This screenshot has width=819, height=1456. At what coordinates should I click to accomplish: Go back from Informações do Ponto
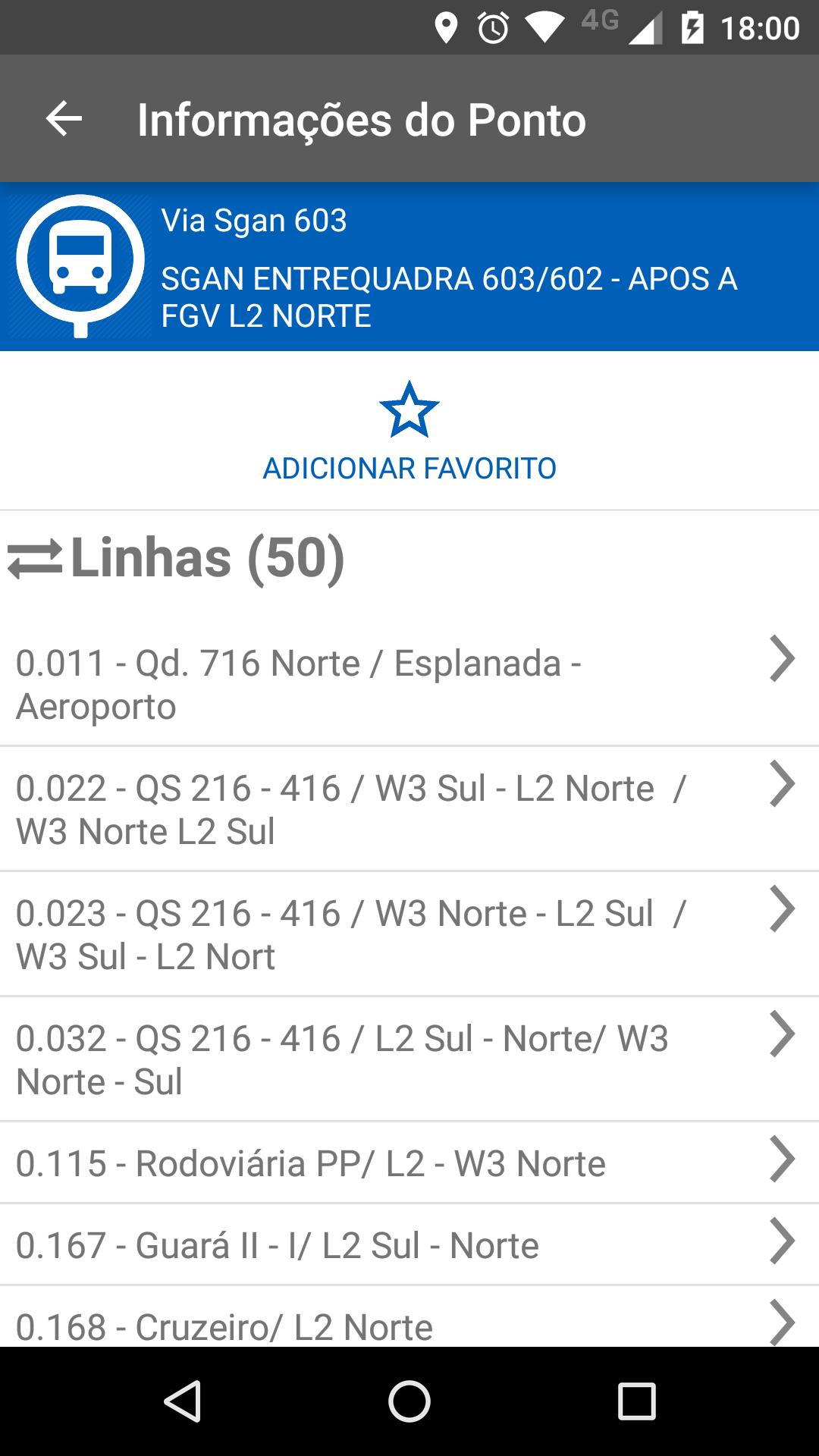point(64,119)
